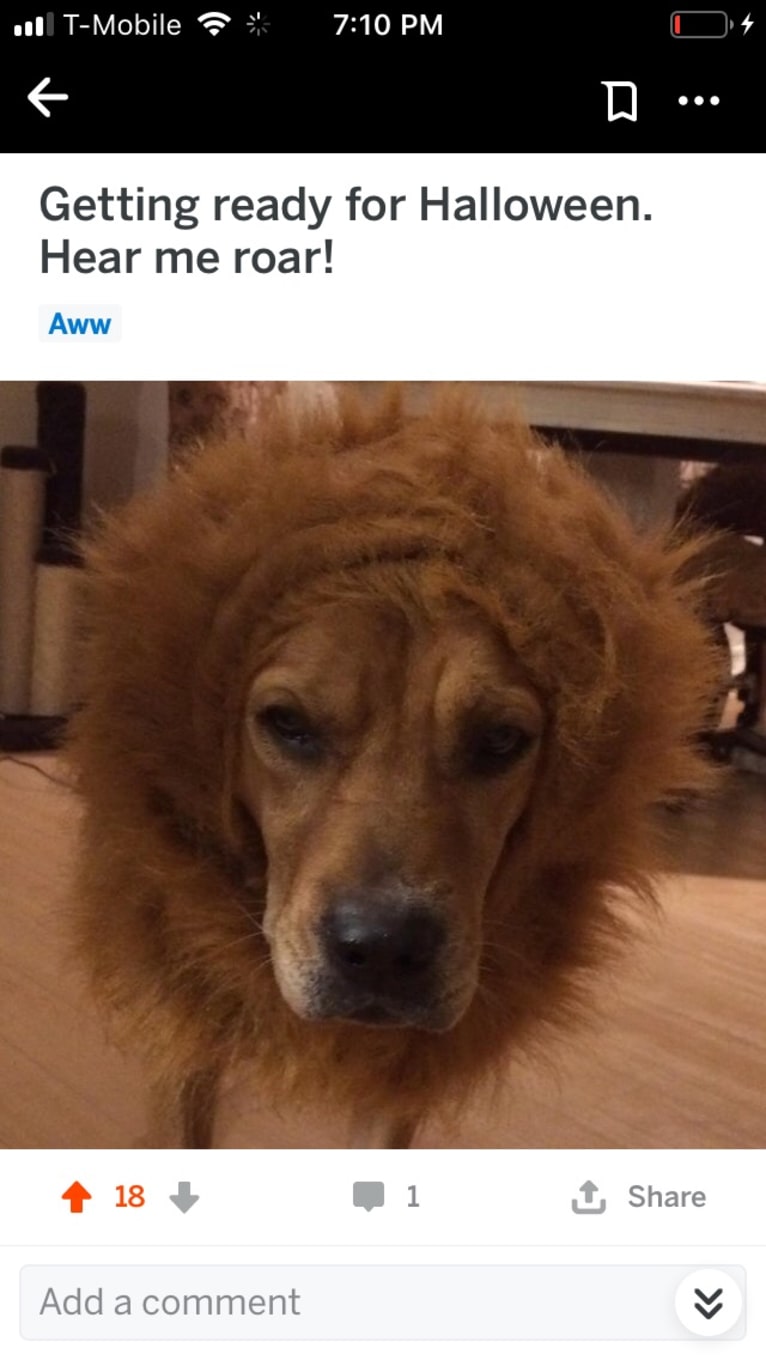Downvote this post
Viewport: 766px width, 1360px height.
183,1197
